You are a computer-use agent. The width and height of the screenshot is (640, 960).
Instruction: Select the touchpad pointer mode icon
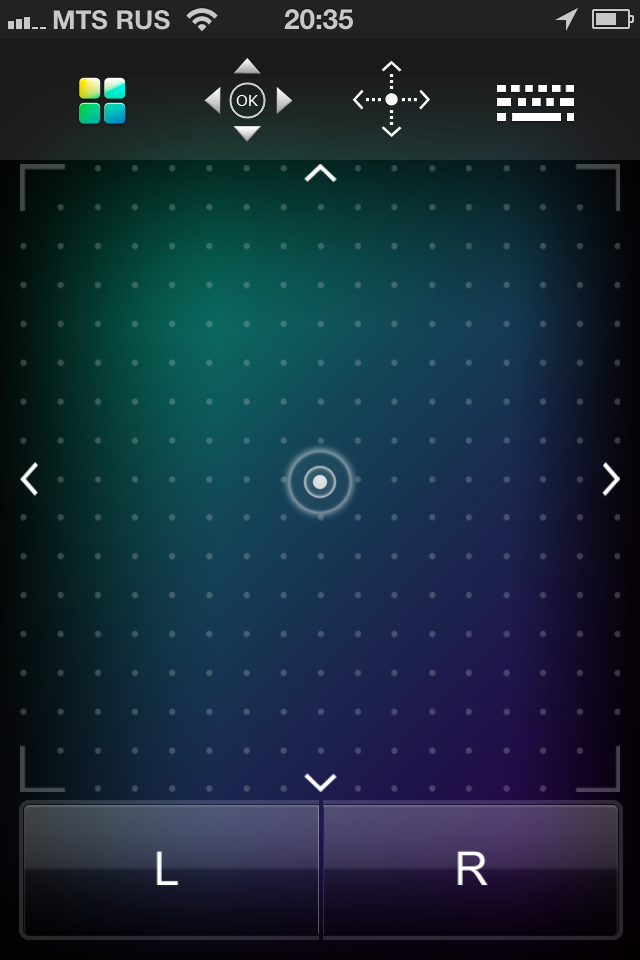pyautogui.click(x=391, y=99)
